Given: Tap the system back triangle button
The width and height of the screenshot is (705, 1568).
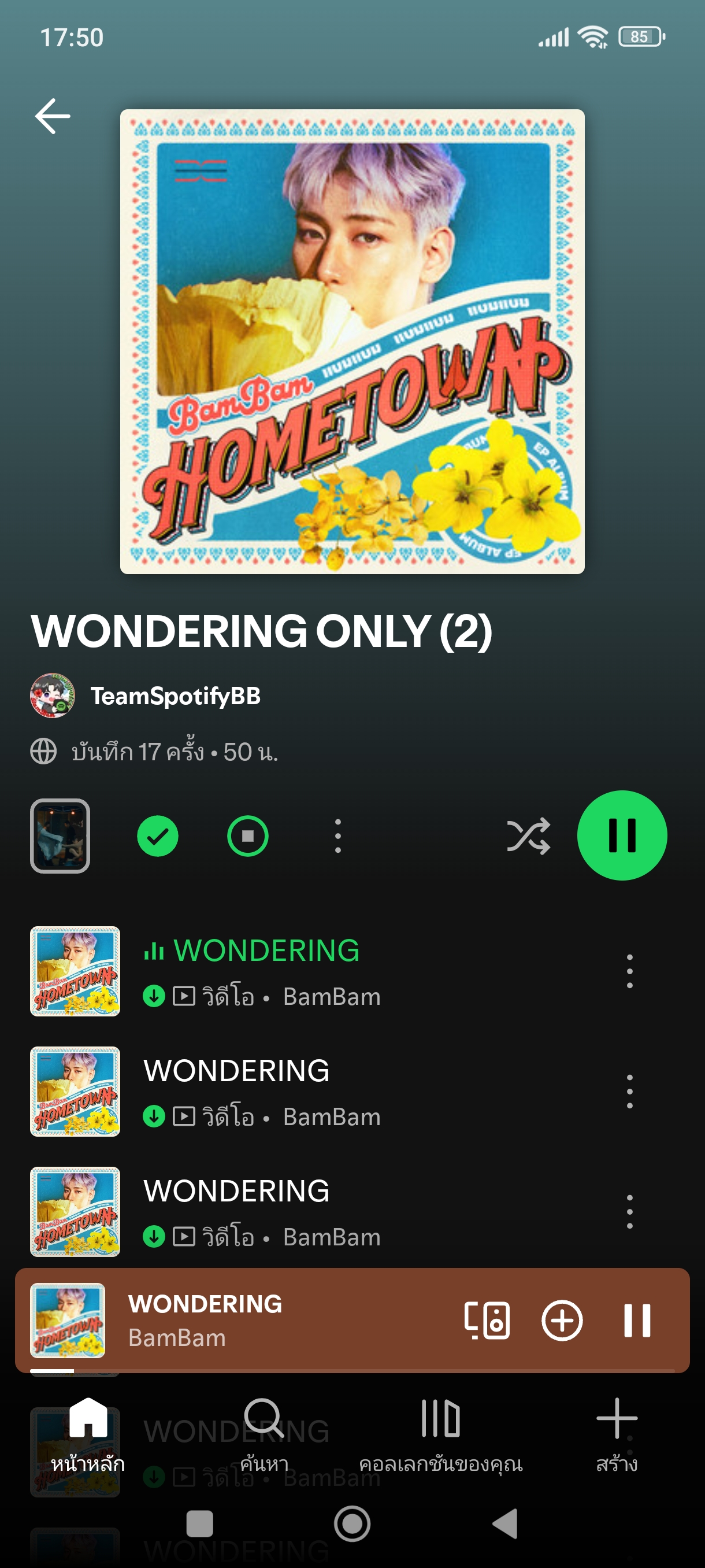Looking at the screenshot, I should point(505,1523).
